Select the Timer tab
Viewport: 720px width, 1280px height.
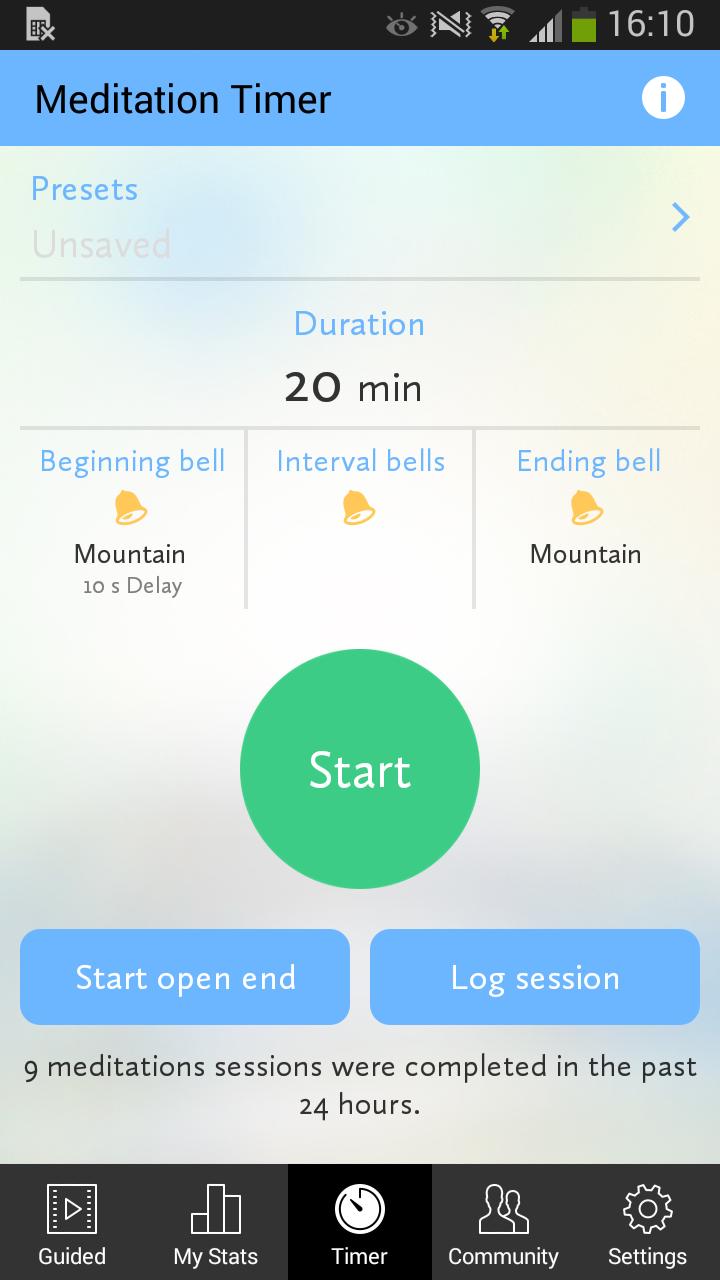tap(360, 1222)
